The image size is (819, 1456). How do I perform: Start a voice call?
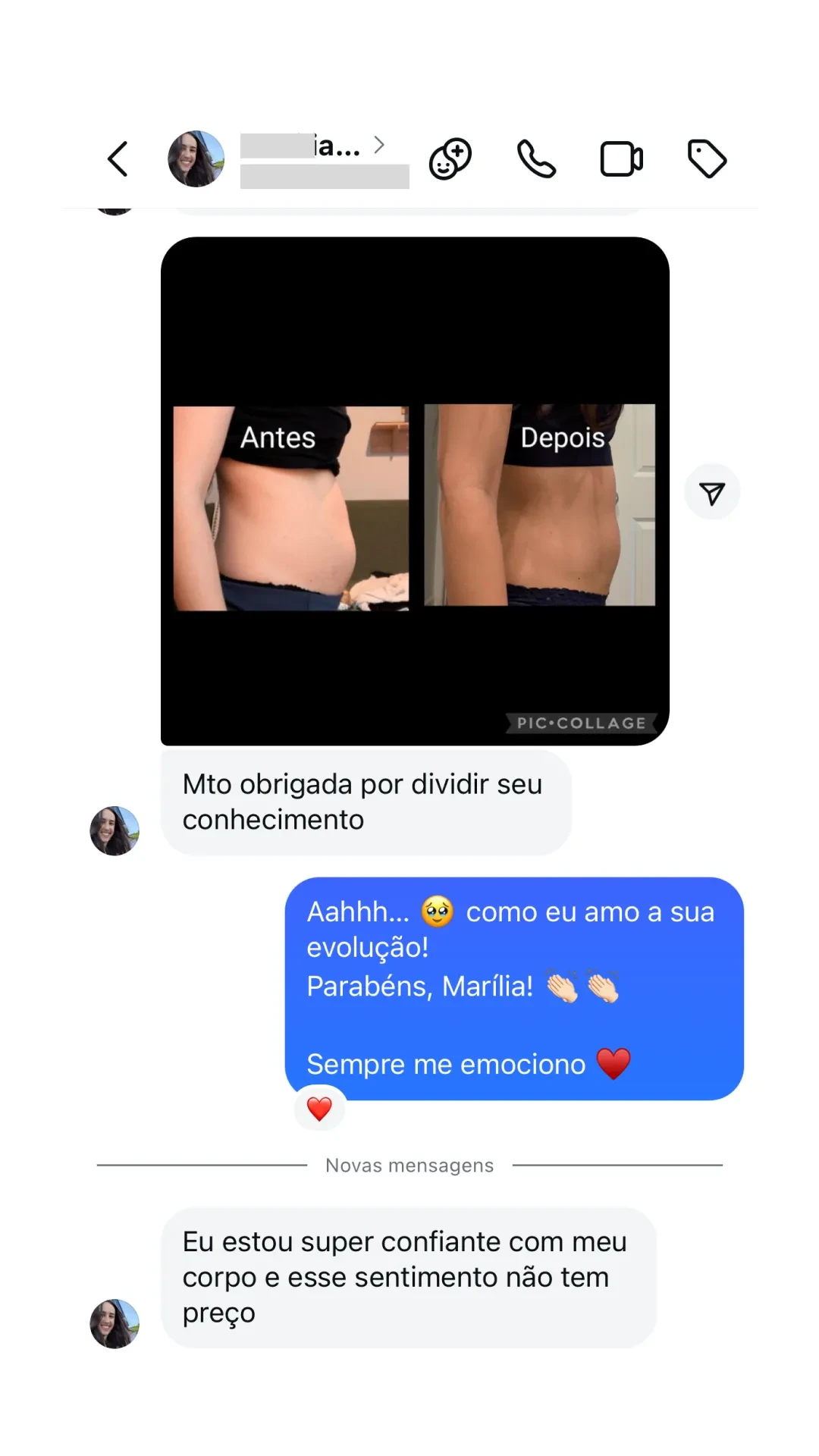tap(536, 159)
